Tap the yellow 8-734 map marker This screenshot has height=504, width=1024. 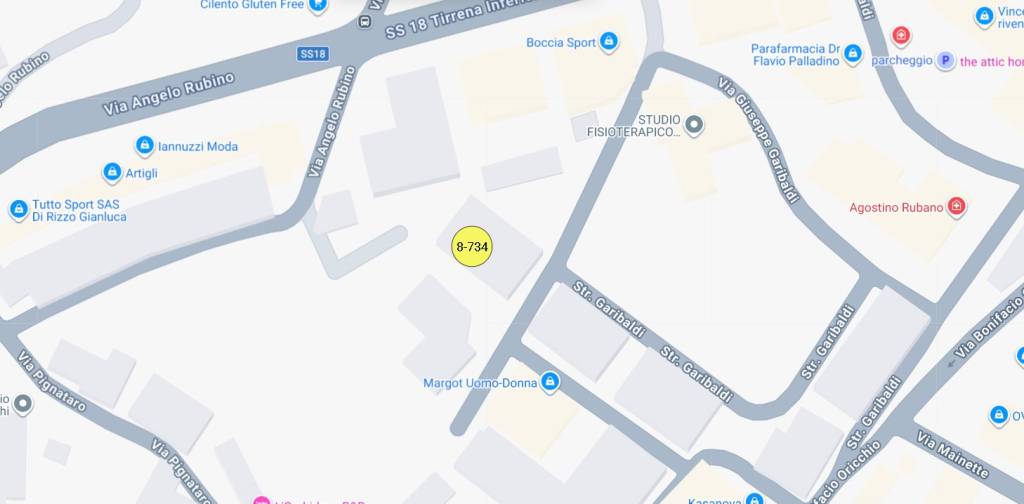pos(472,246)
